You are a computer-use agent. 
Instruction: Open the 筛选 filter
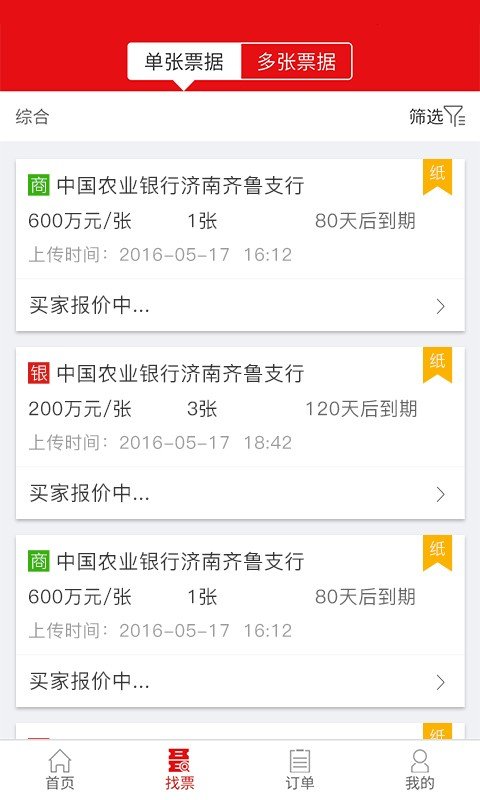pos(437,116)
